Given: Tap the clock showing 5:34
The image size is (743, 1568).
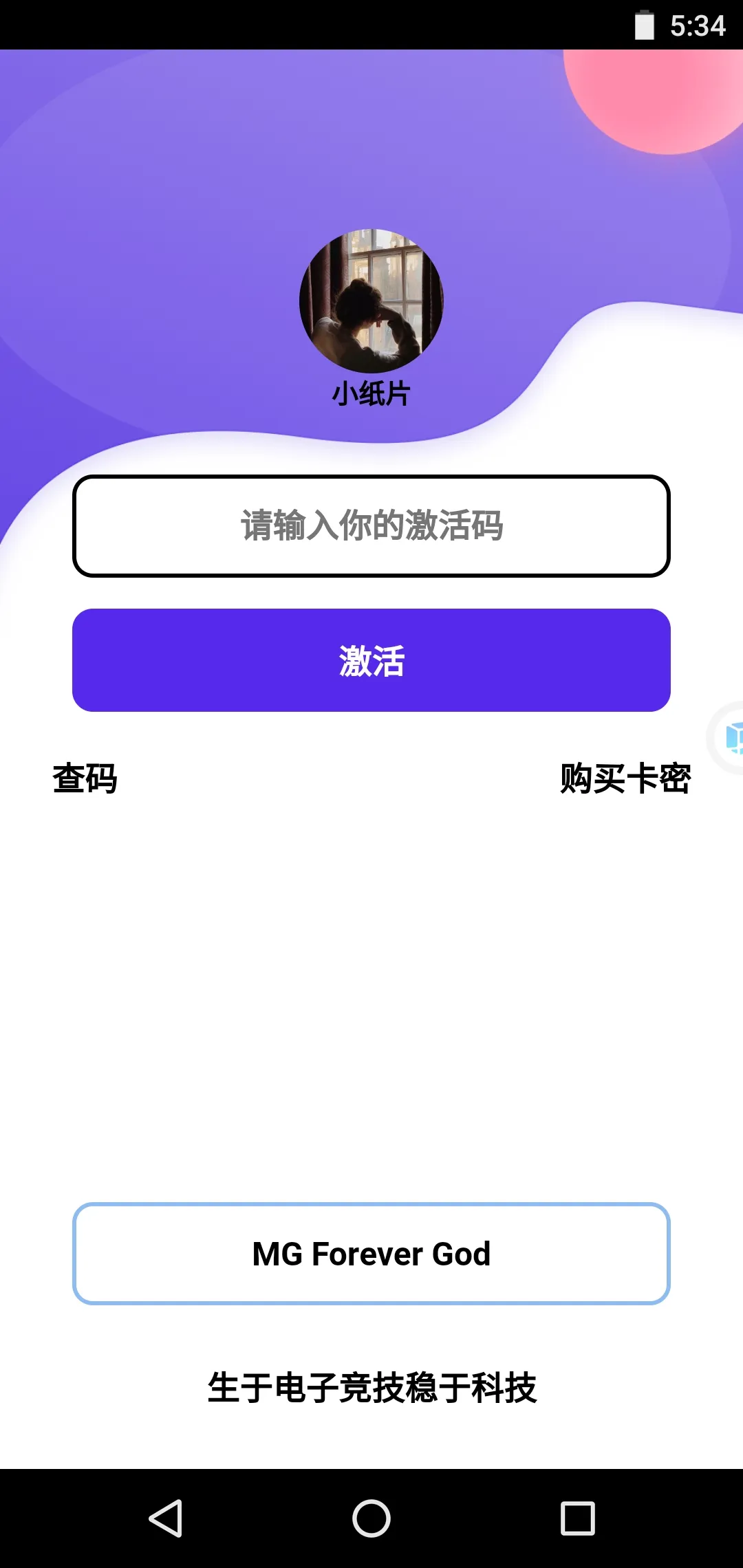Looking at the screenshot, I should [x=698, y=25].
